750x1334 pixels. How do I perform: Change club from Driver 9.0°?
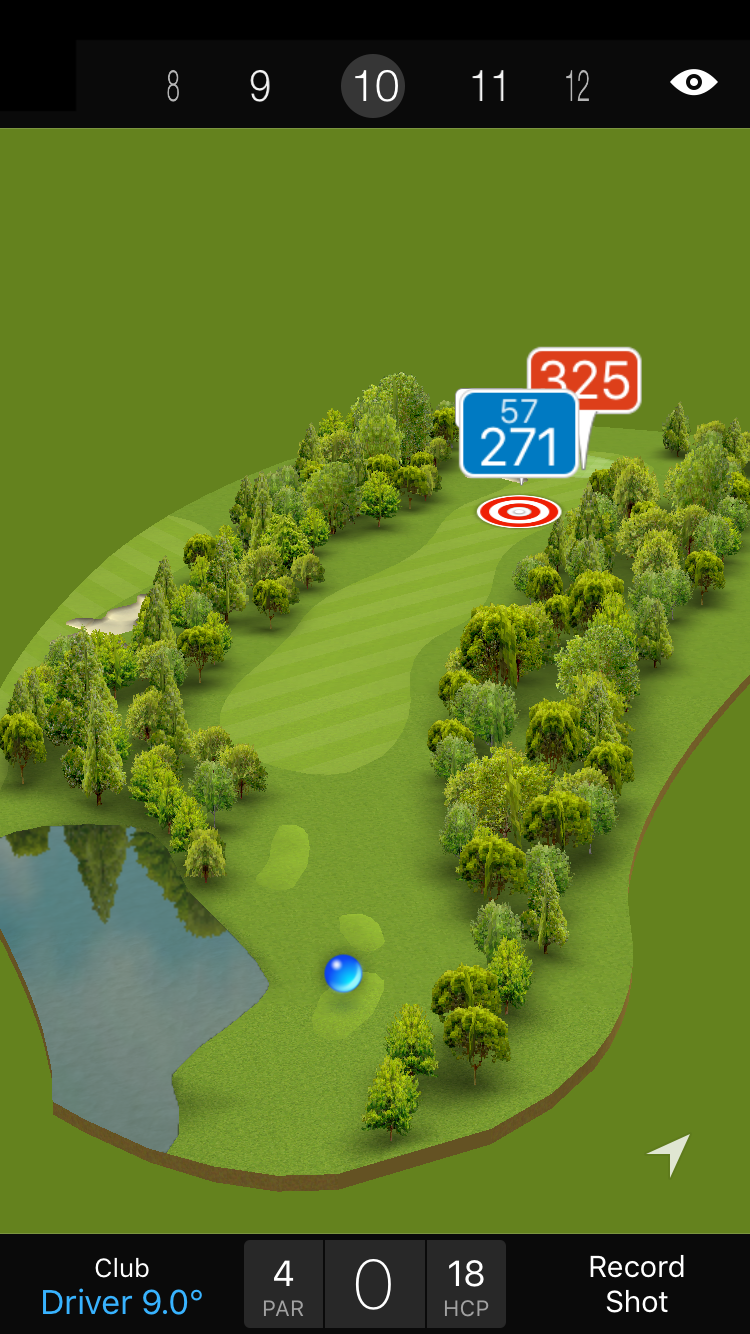[122, 1286]
